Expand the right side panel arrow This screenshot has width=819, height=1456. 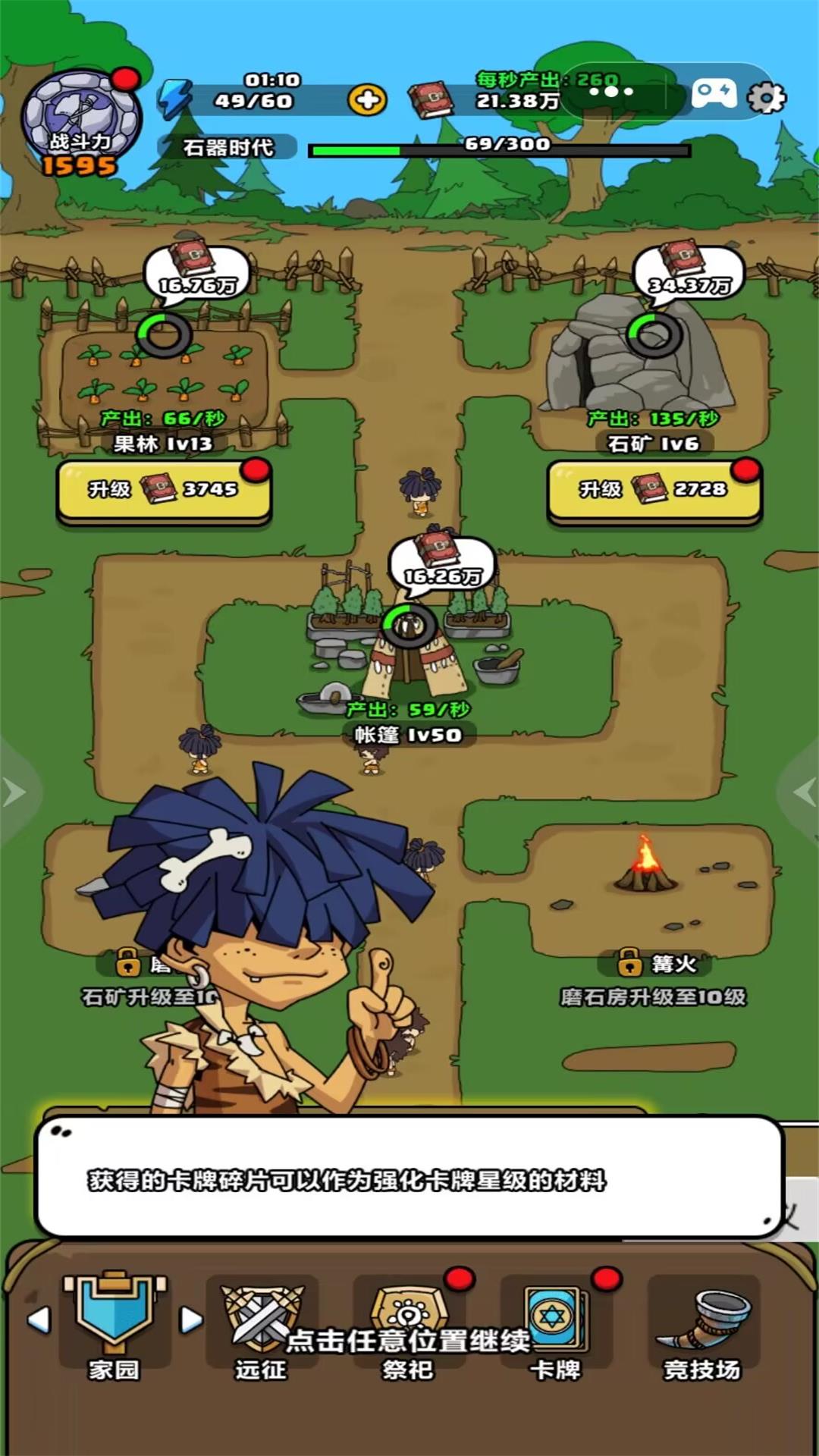(802, 792)
